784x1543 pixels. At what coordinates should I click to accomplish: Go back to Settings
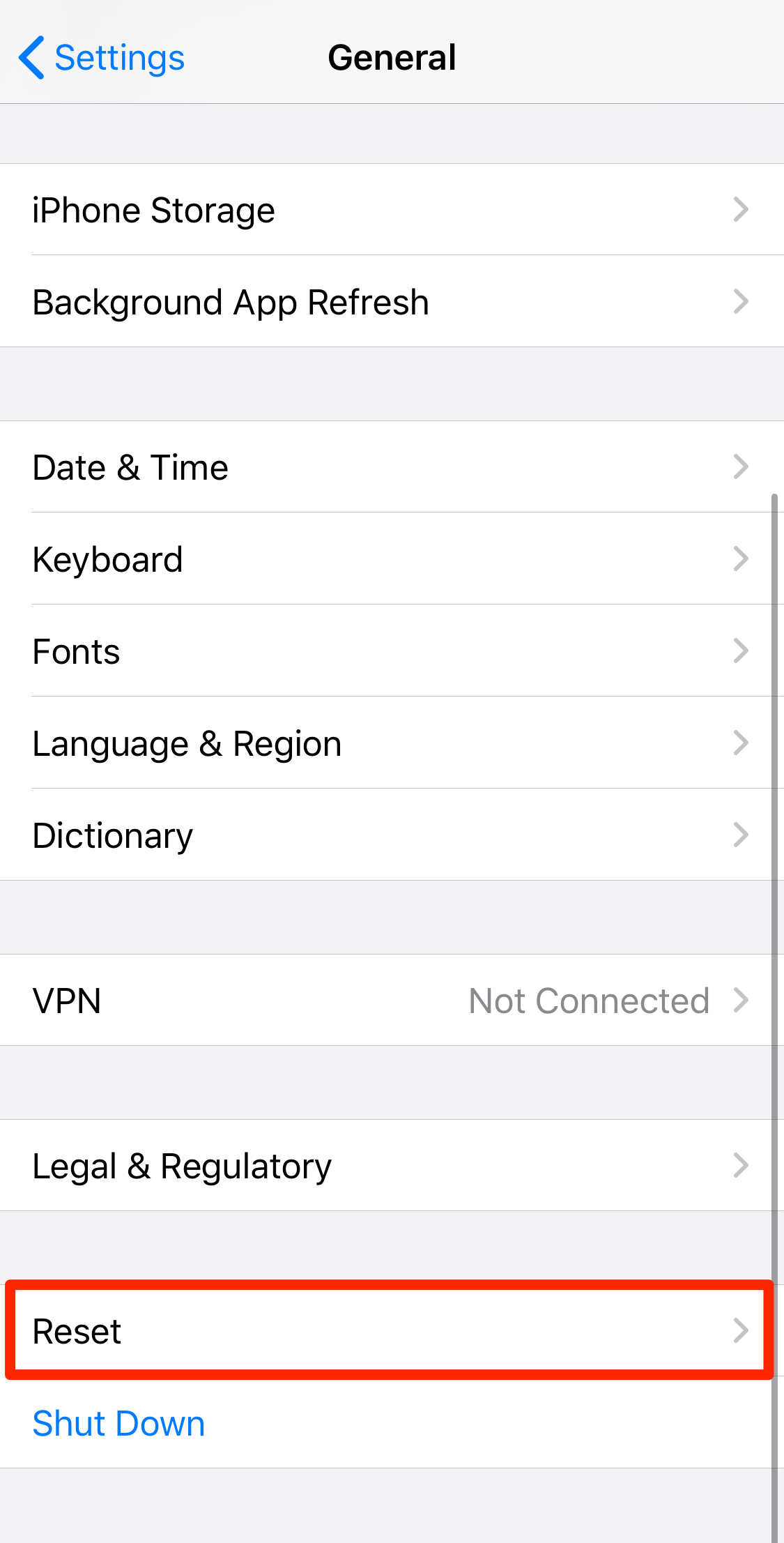(x=102, y=57)
